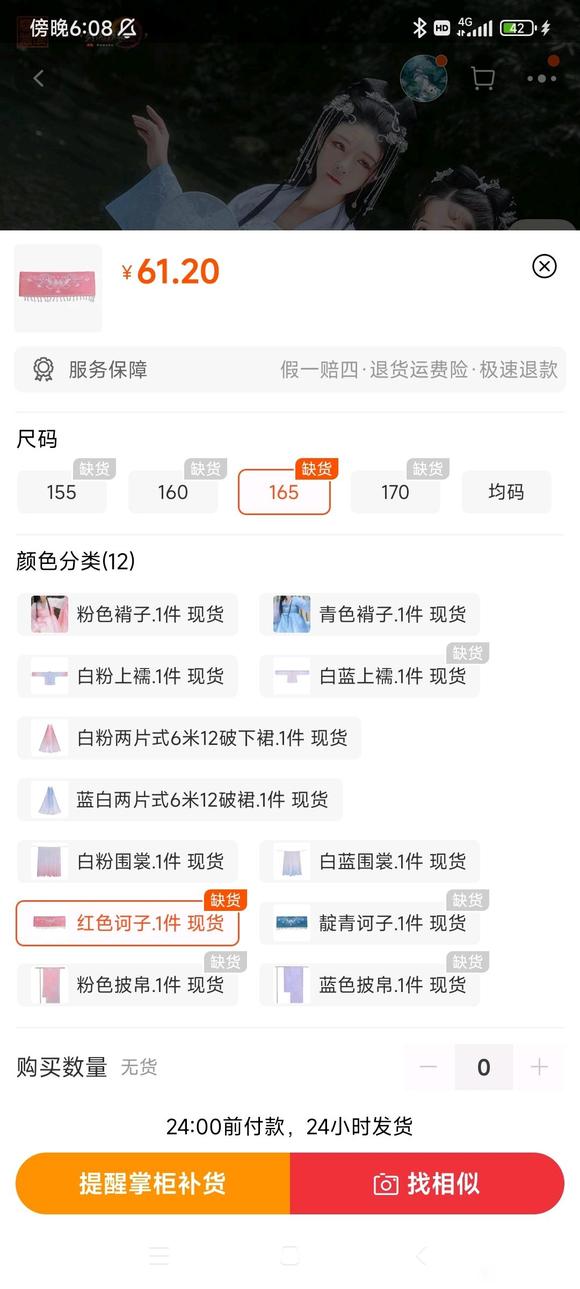Increase purchase quantity with plus button
Image resolution: width=580 pixels, height=1289 pixels.
(539, 1067)
